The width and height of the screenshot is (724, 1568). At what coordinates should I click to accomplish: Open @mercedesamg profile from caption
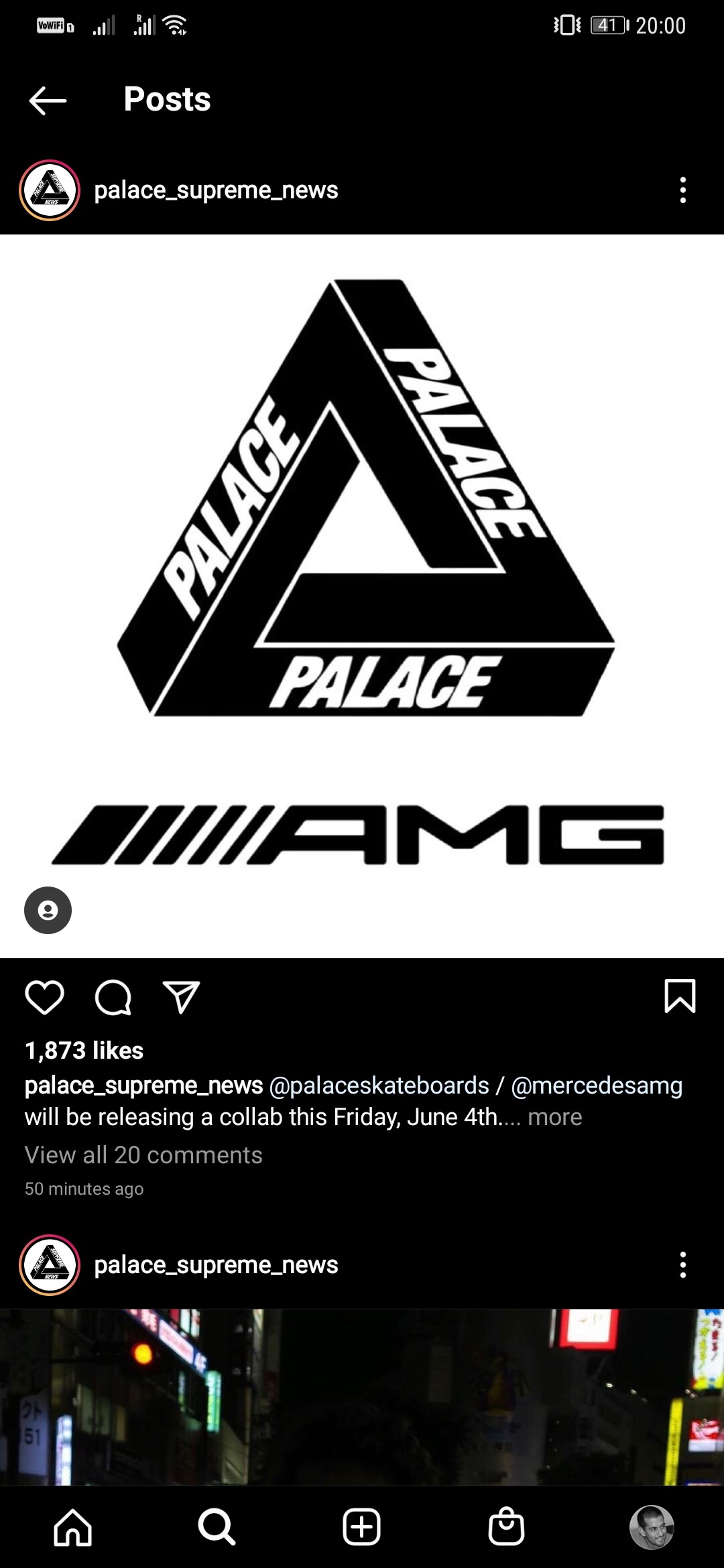pyautogui.click(x=597, y=1086)
